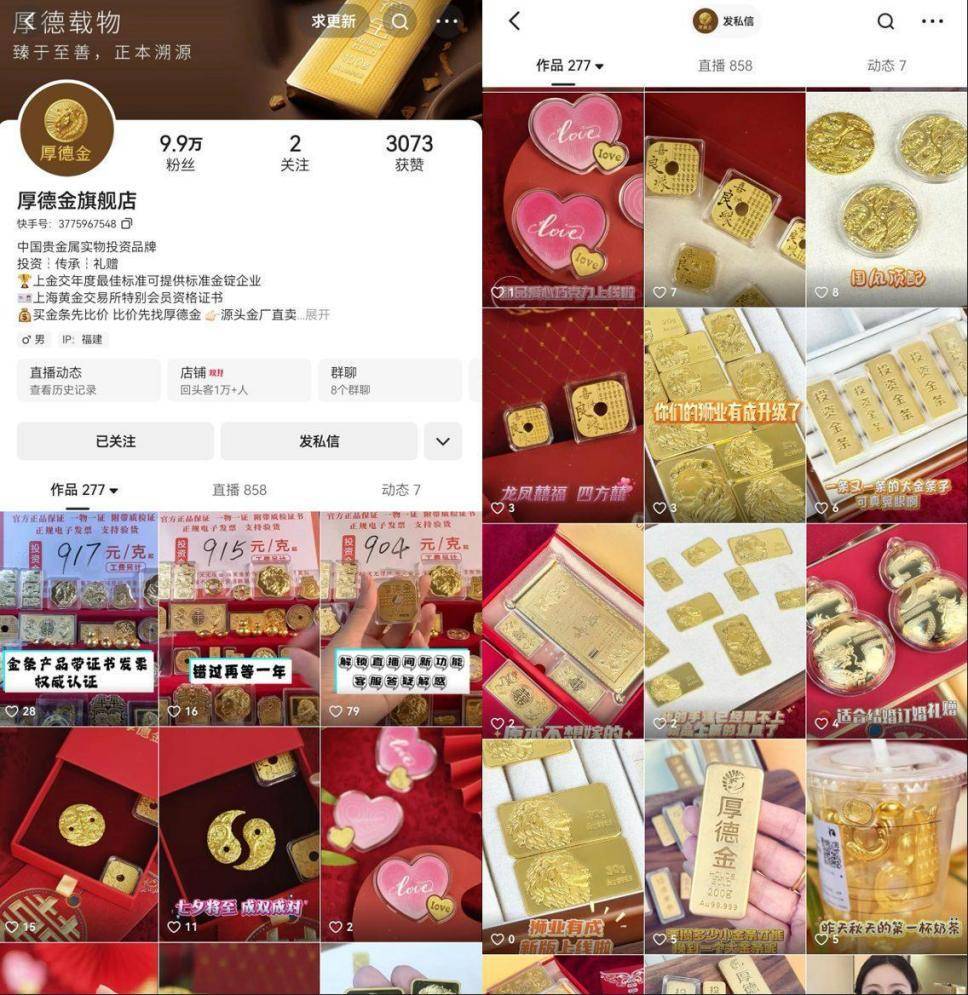
Task: Click the more menu icon on the right panel
Action: pos(933,20)
